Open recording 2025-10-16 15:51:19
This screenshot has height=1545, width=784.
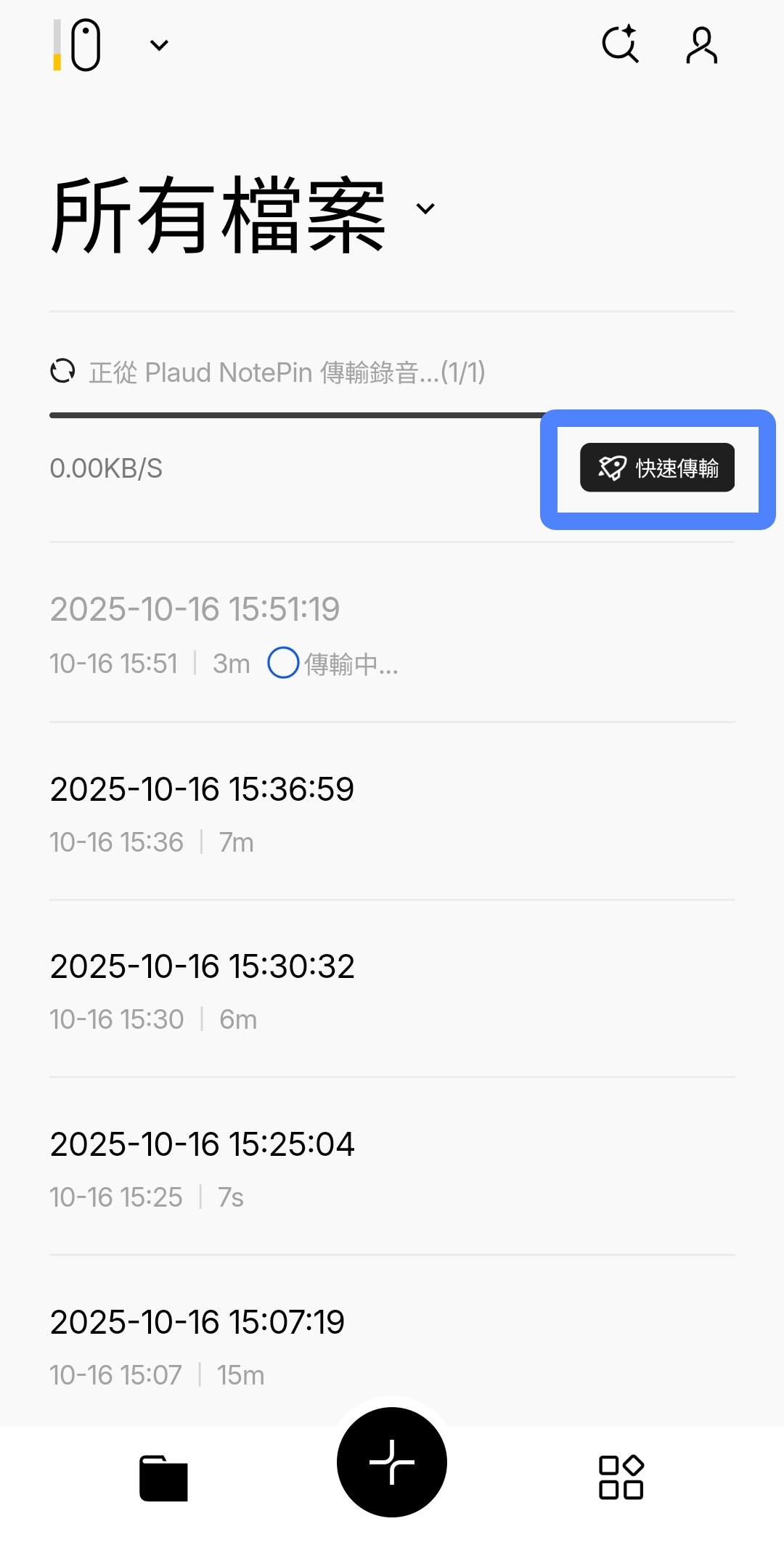(392, 633)
